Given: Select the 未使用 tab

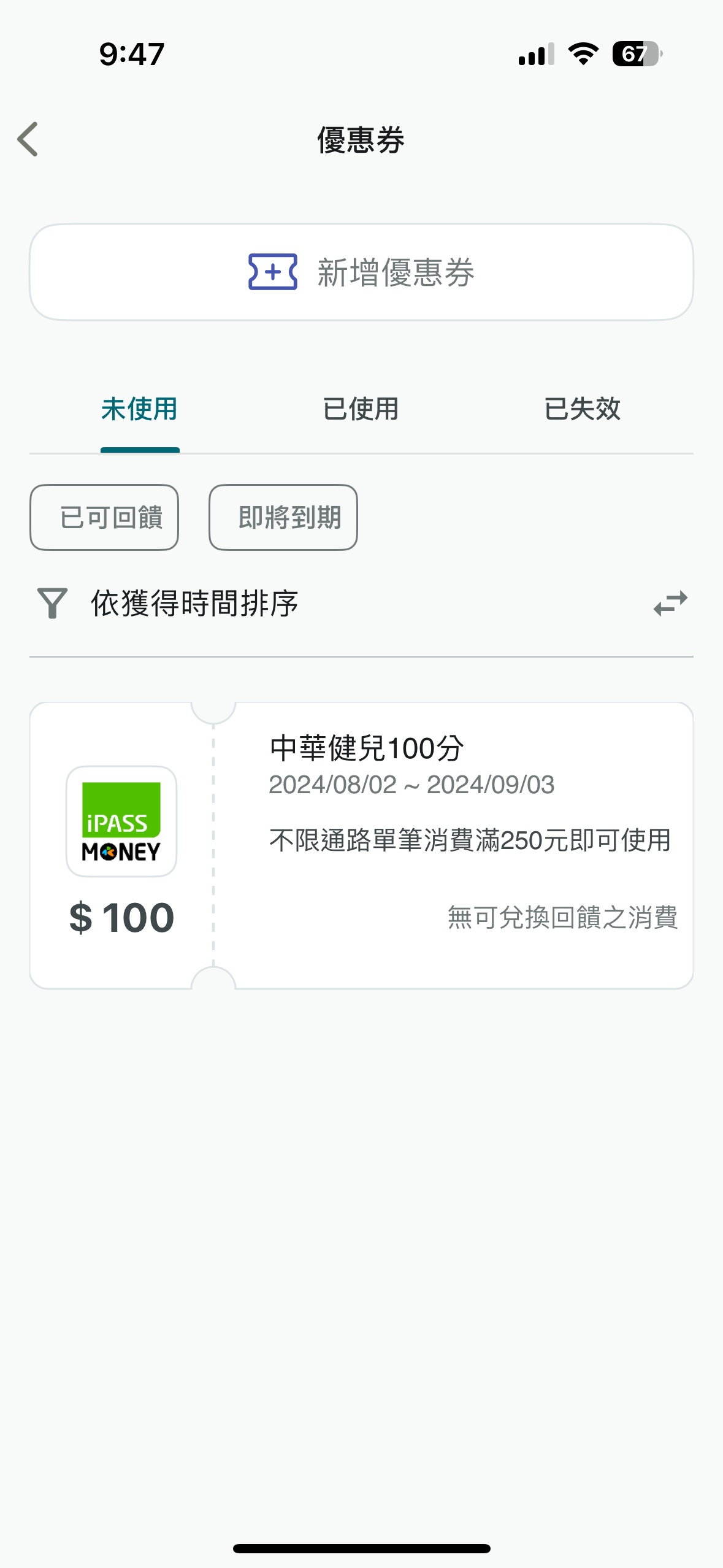Looking at the screenshot, I should click(x=140, y=409).
